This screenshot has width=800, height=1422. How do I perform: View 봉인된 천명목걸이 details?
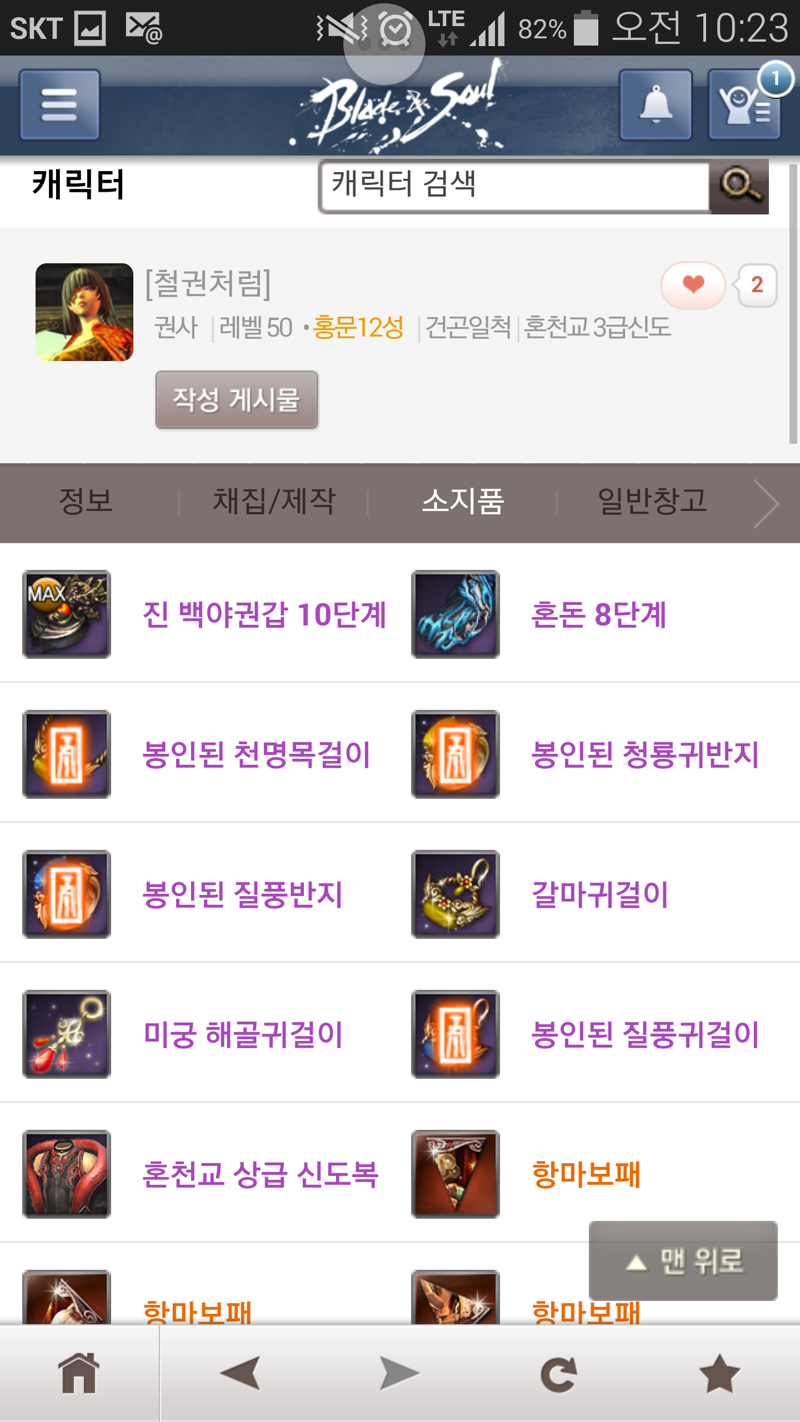[x=256, y=754]
